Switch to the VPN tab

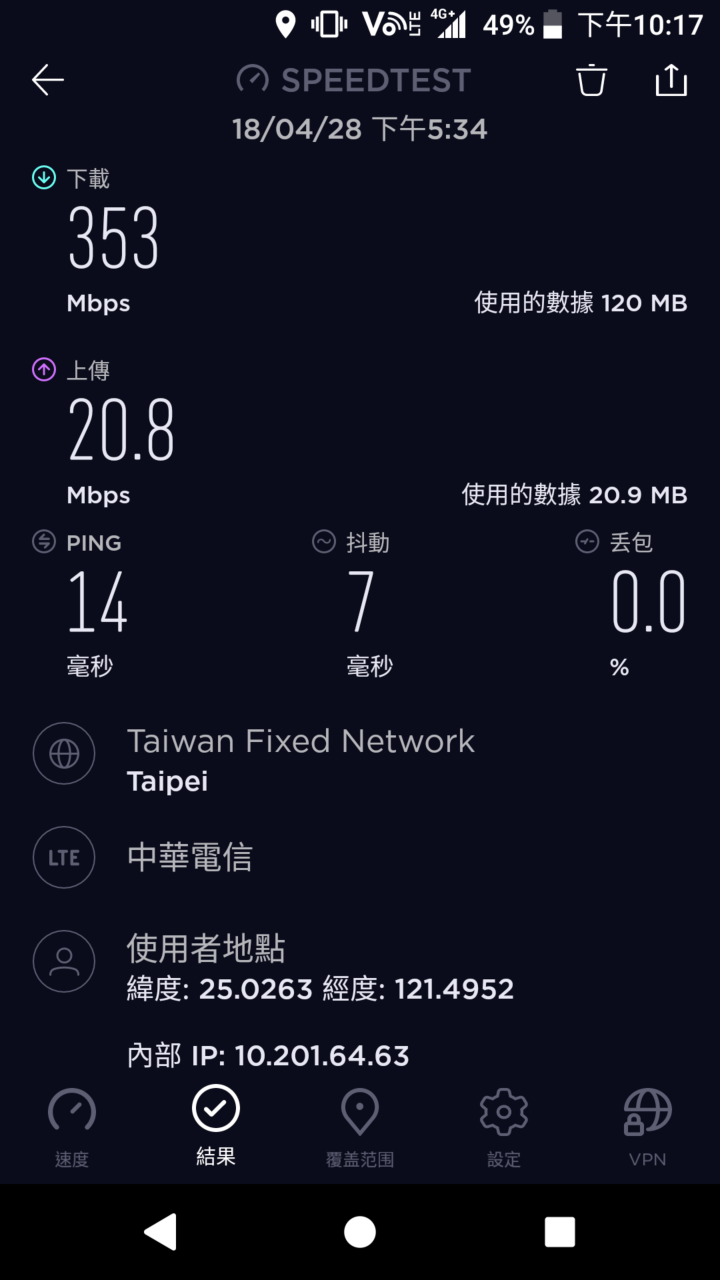pyautogui.click(x=648, y=1128)
